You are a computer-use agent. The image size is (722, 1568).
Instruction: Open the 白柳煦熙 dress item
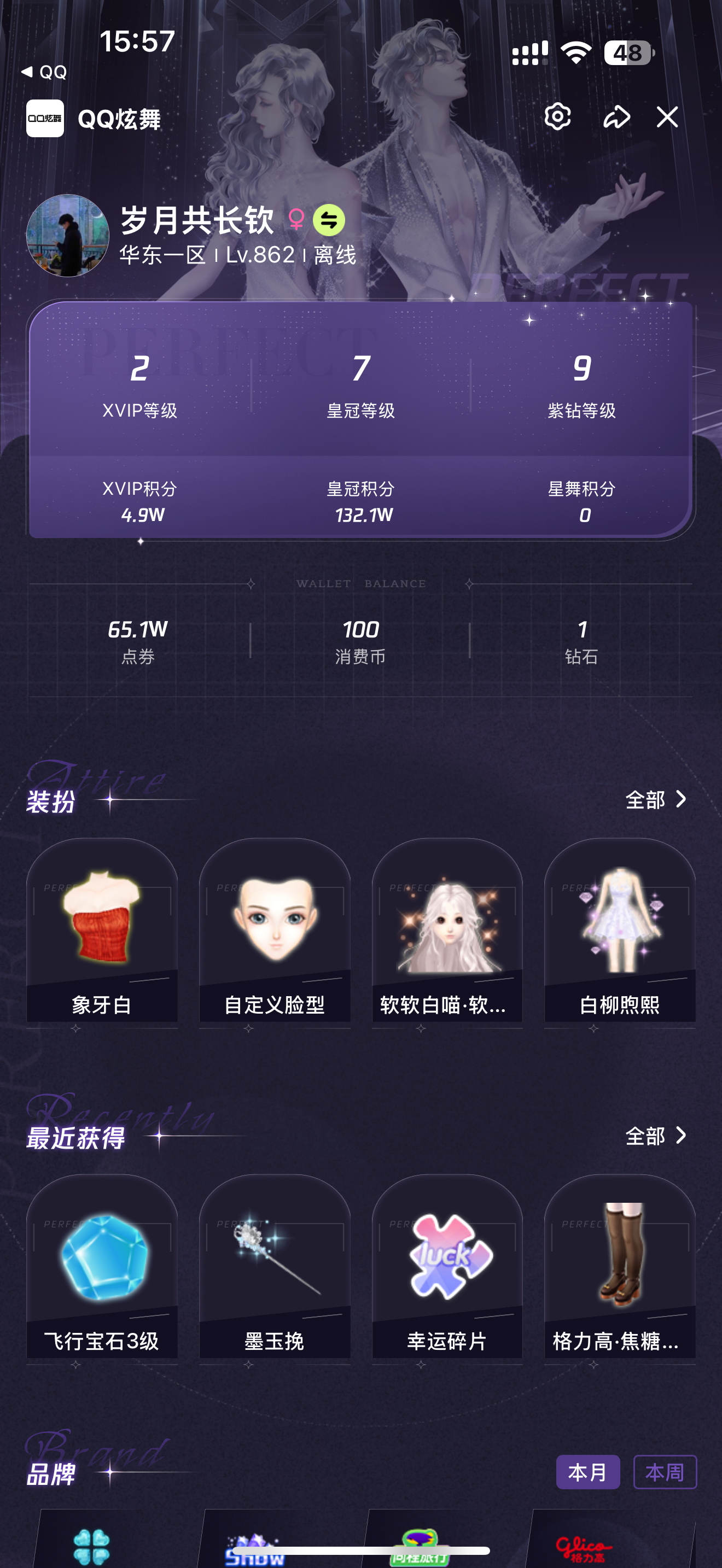[620, 931]
